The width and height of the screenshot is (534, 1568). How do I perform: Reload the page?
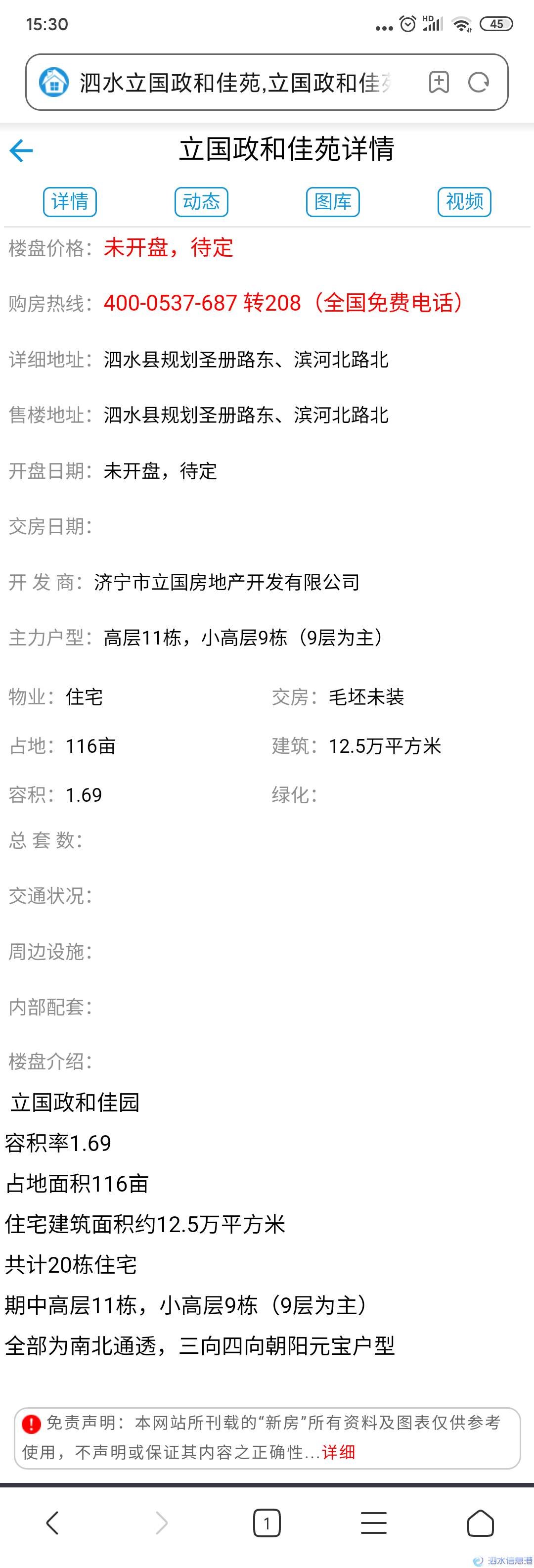click(x=479, y=82)
